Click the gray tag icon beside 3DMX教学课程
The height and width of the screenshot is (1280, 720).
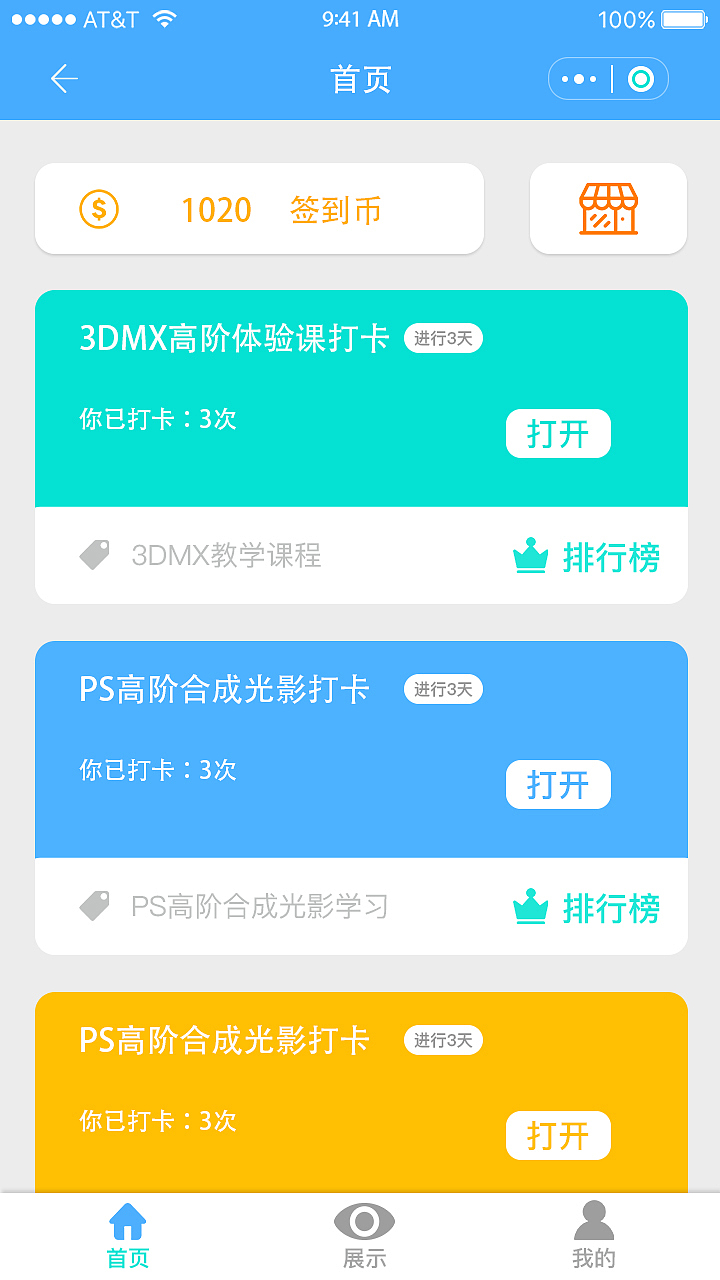point(94,554)
